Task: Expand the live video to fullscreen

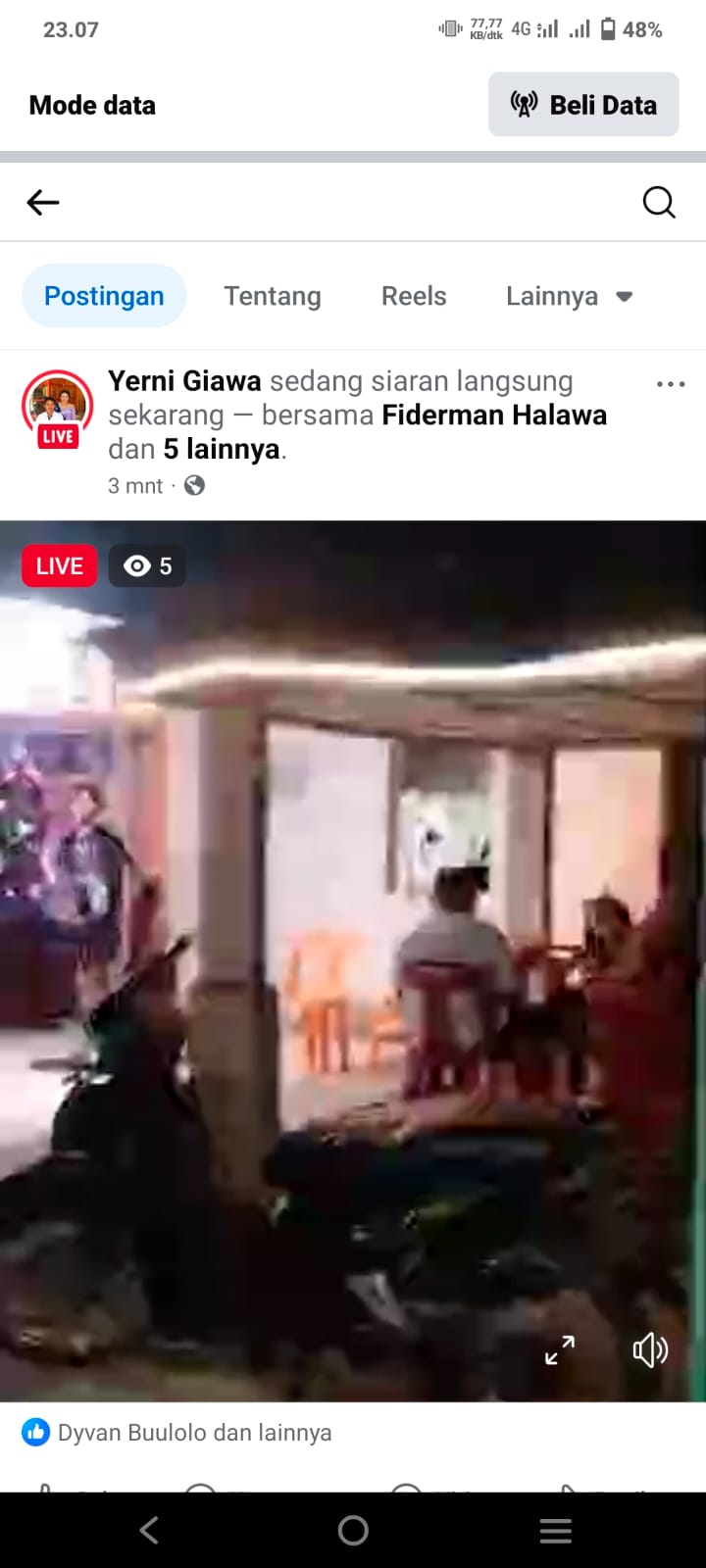Action: (x=560, y=1350)
